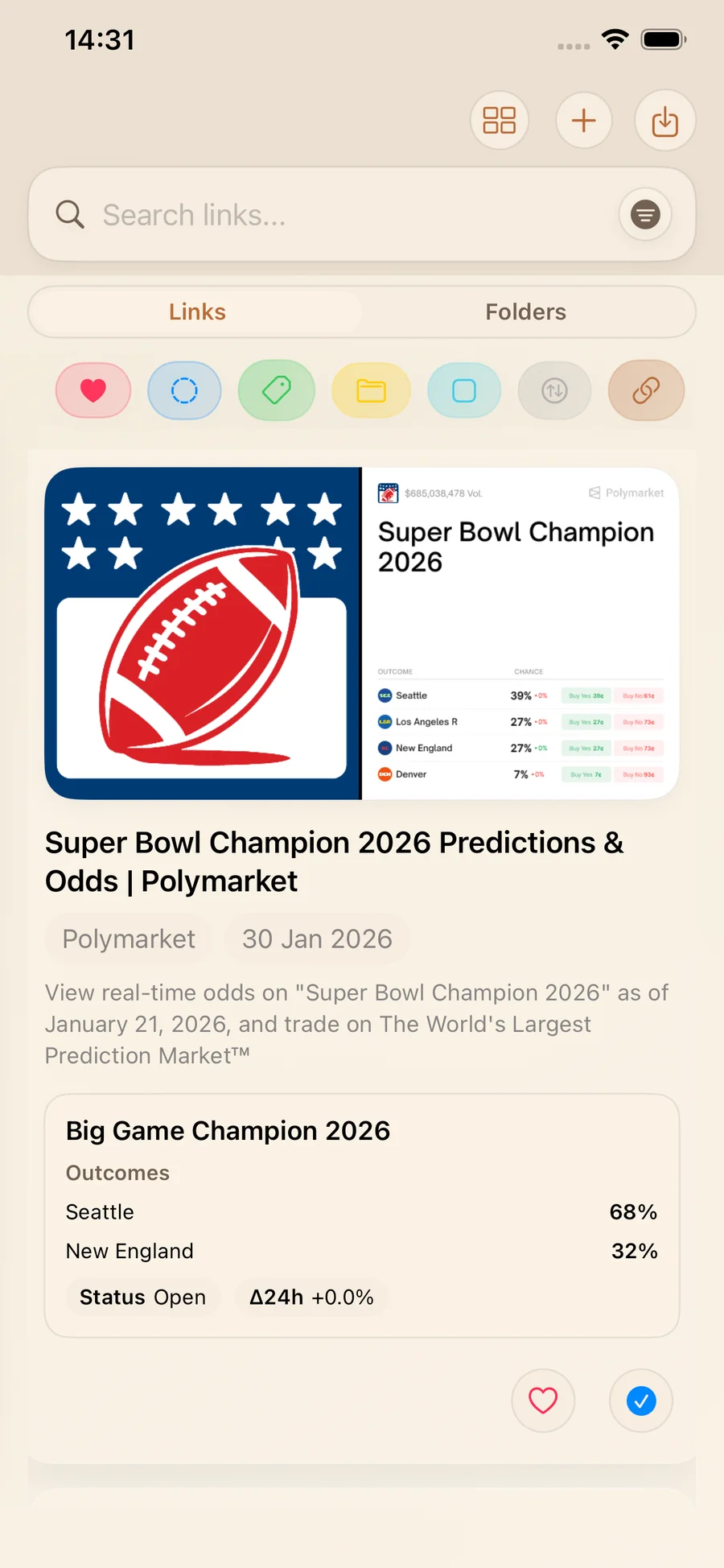Filter links by the heart favorites icon

(93, 390)
